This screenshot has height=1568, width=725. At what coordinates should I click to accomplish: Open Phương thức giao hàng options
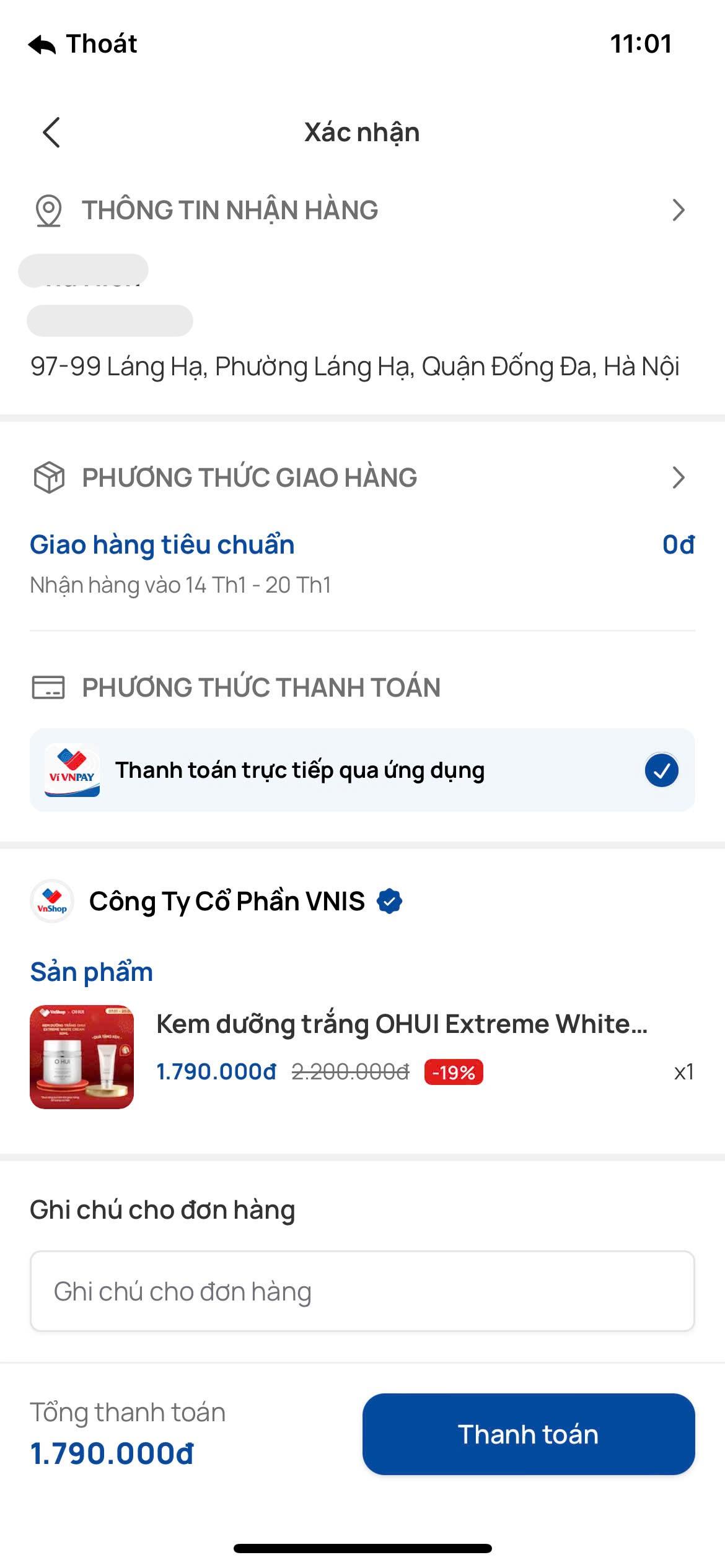[x=678, y=477]
